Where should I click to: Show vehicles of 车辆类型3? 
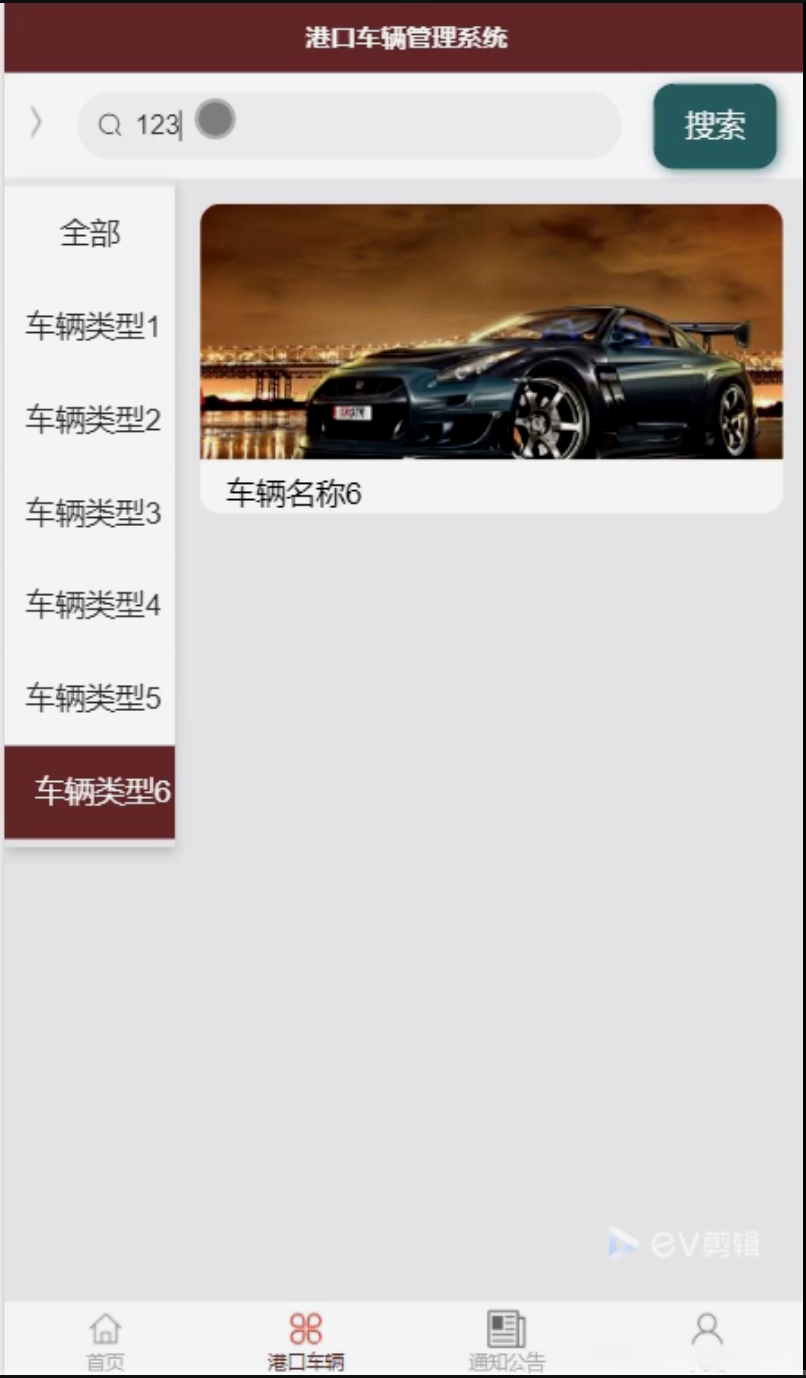pyautogui.click(x=92, y=513)
